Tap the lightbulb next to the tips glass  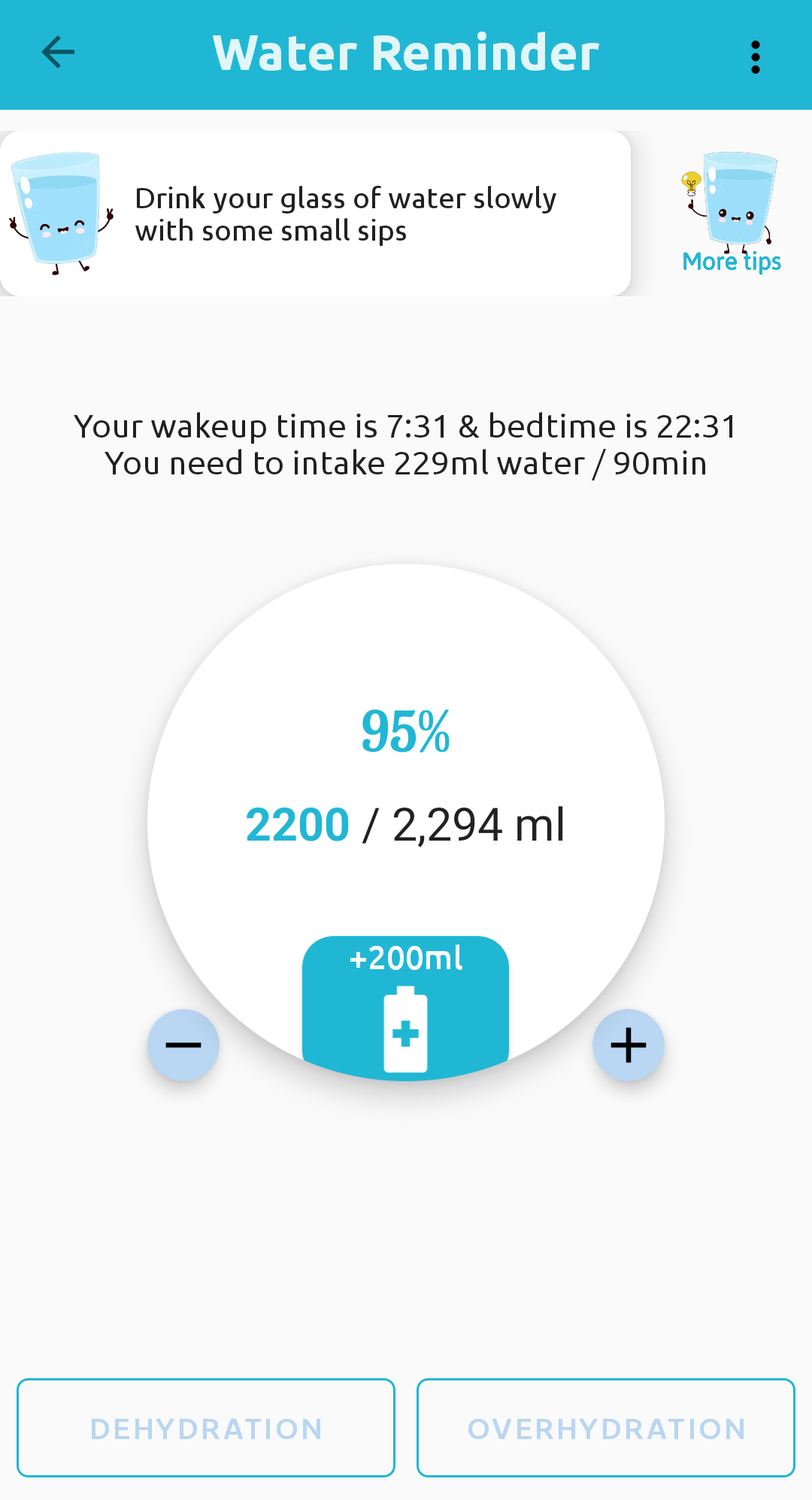click(x=689, y=178)
